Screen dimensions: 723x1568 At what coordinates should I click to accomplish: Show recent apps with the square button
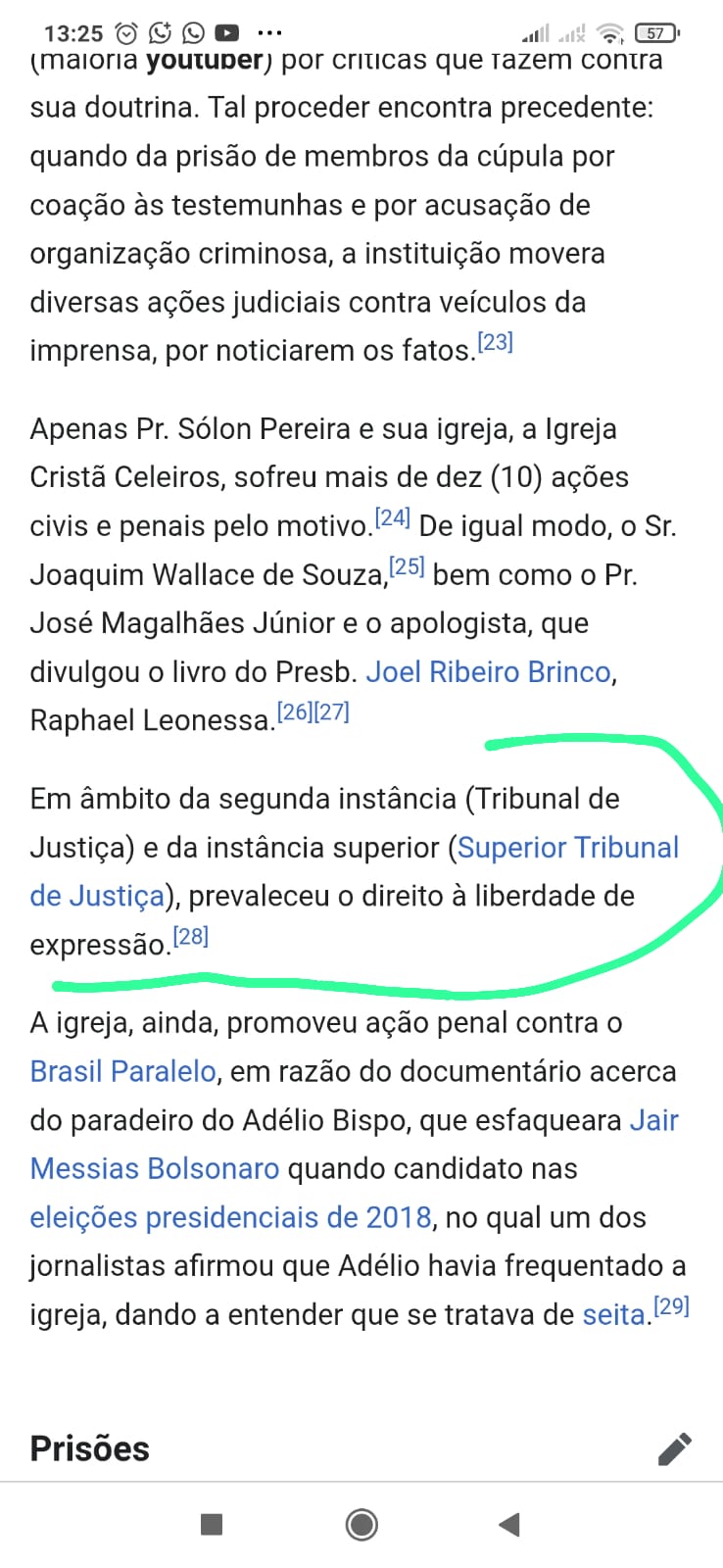pyautogui.click(x=211, y=1524)
